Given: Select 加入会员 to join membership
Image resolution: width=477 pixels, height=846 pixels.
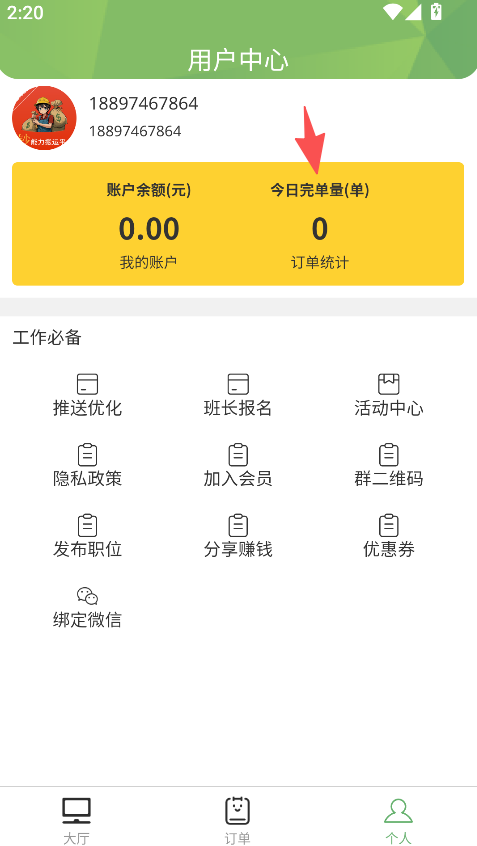Looking at the screenshot, I should click(238, 466).
